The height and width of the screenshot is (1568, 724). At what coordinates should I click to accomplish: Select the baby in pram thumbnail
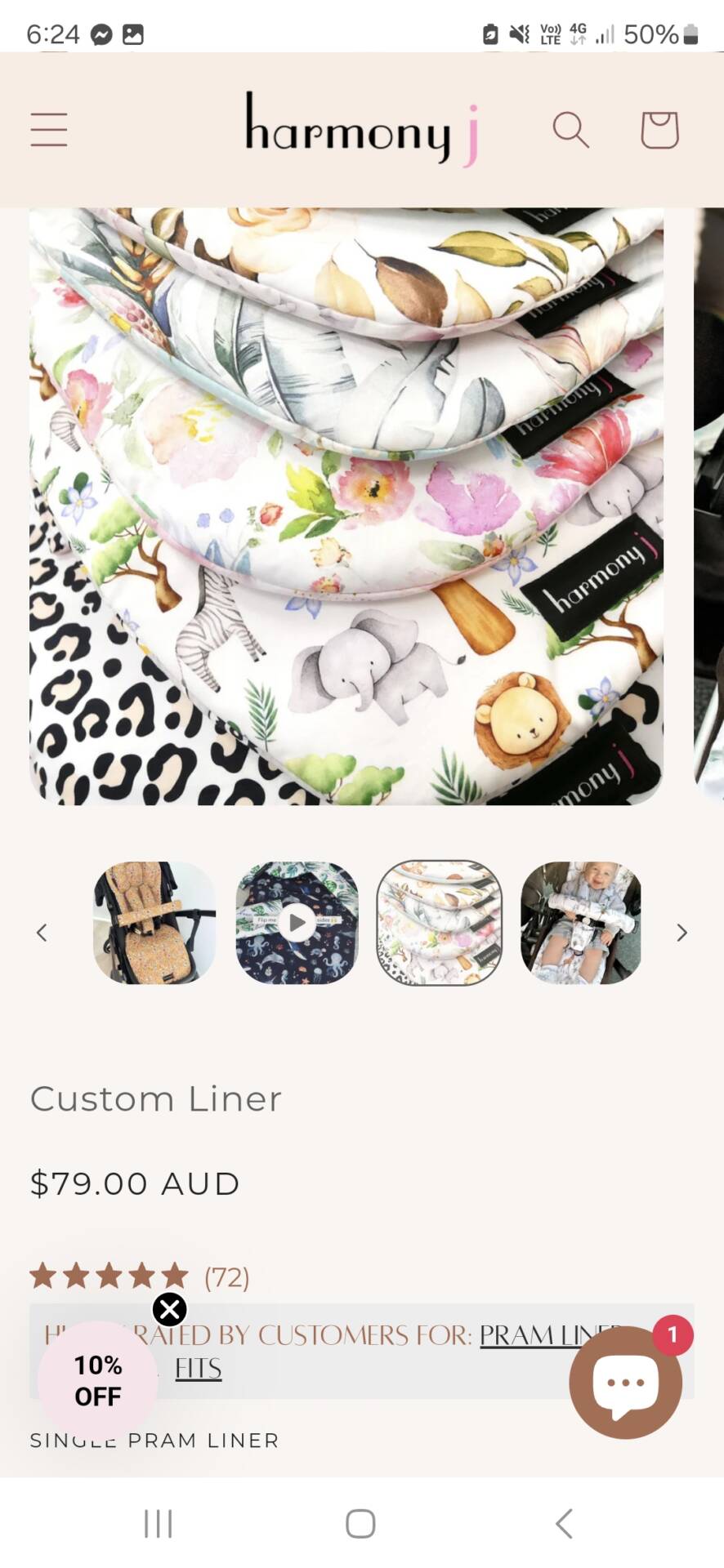(x=581, y=923)
